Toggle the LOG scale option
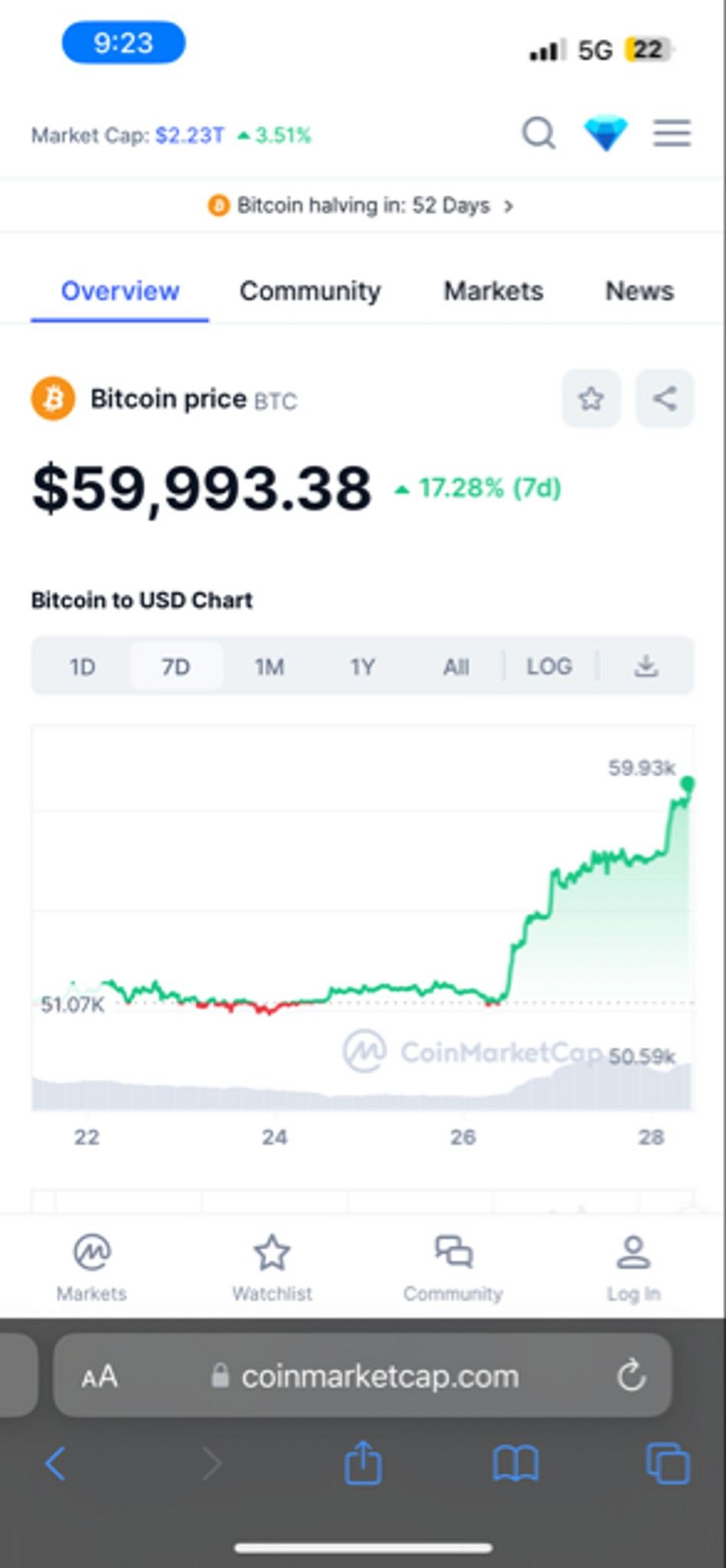726x1568 pixels. point(549,667)
